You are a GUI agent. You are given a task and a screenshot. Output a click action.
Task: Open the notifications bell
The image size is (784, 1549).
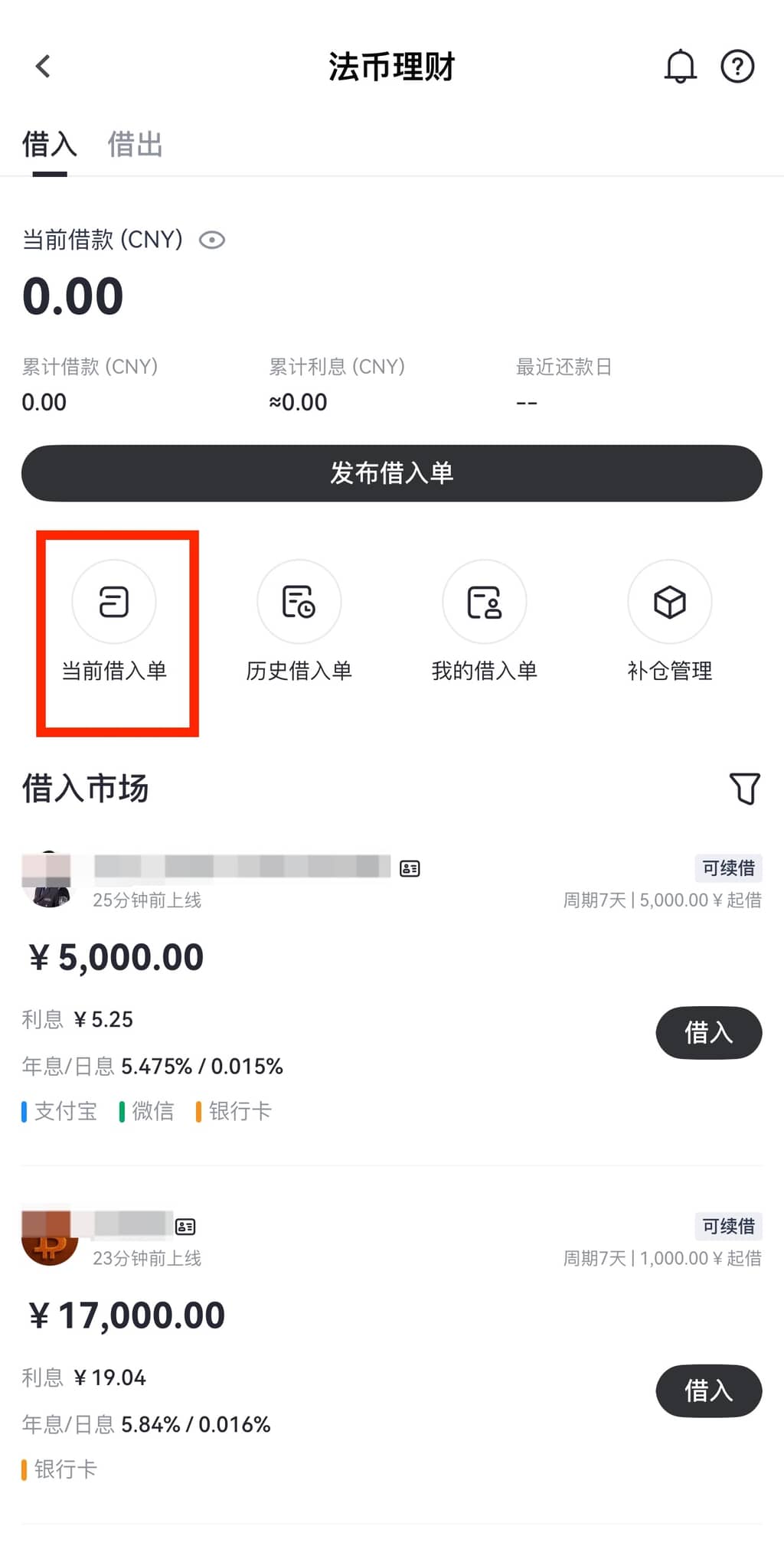click(680, 66)
